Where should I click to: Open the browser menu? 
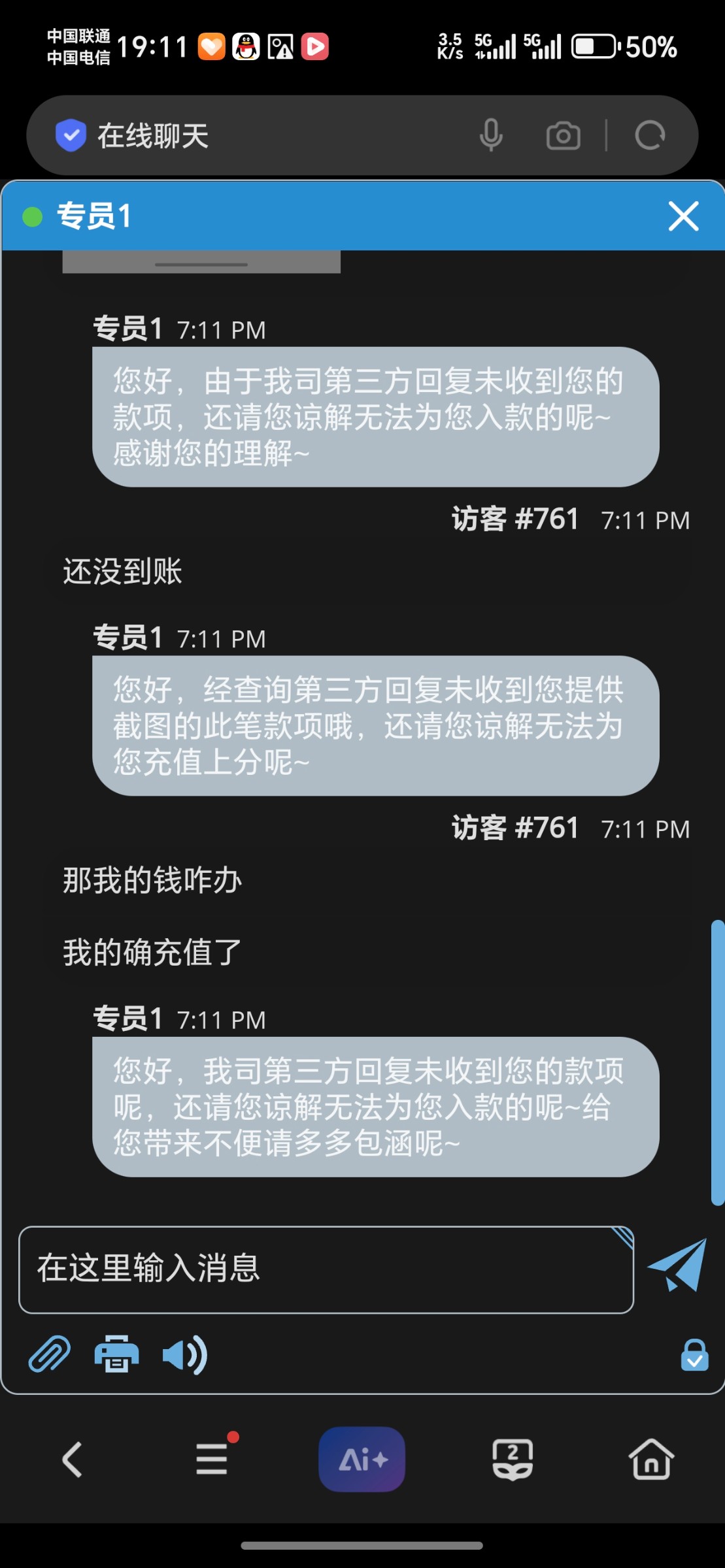point(212,1459)
